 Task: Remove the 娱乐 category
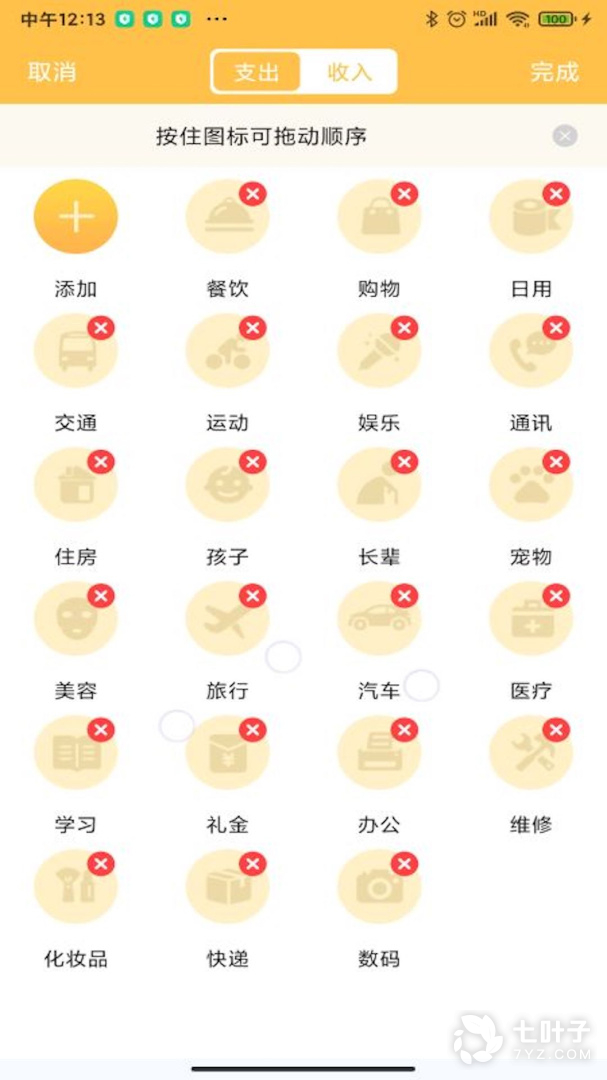[405, 328]
